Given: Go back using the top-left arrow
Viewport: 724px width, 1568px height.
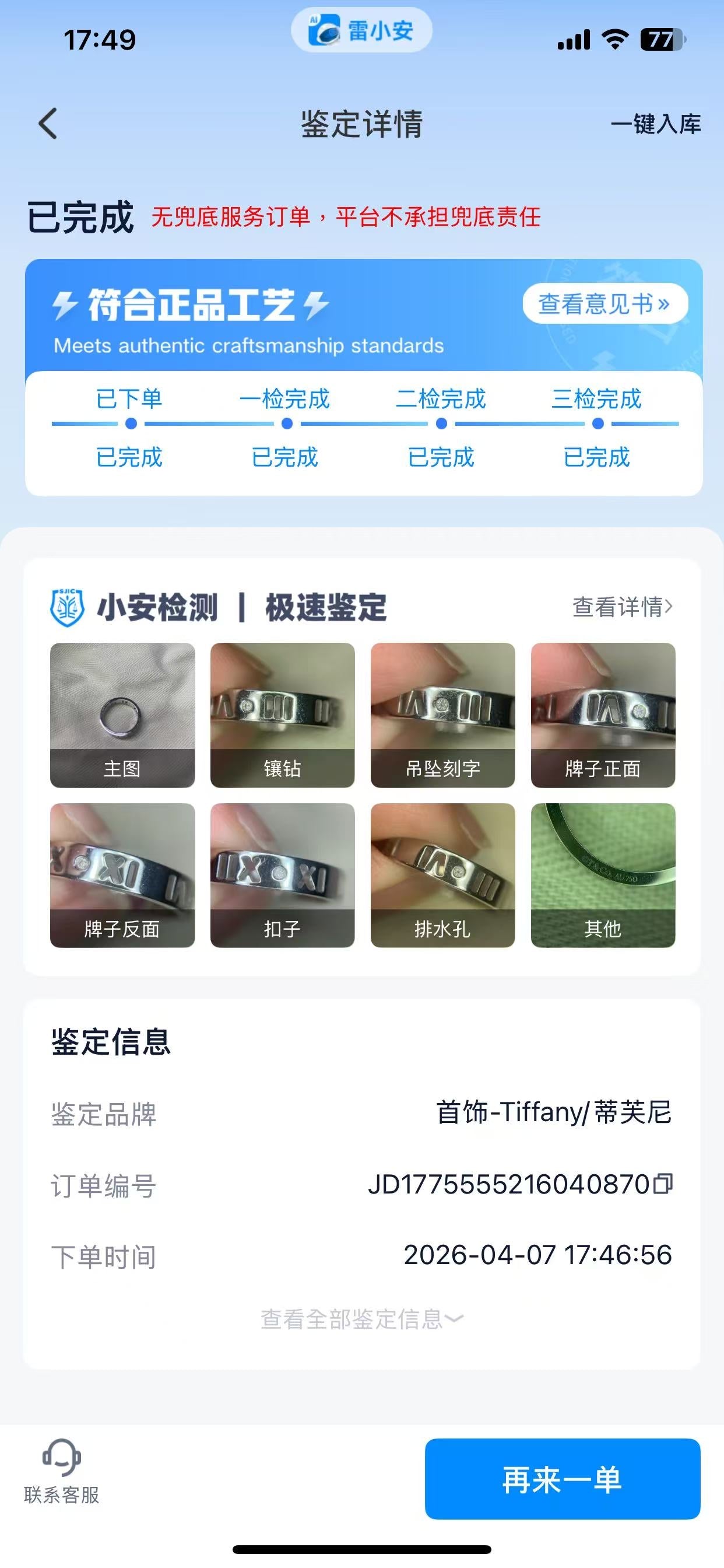Looking at the screenshot, I should (x=48, y=124).
